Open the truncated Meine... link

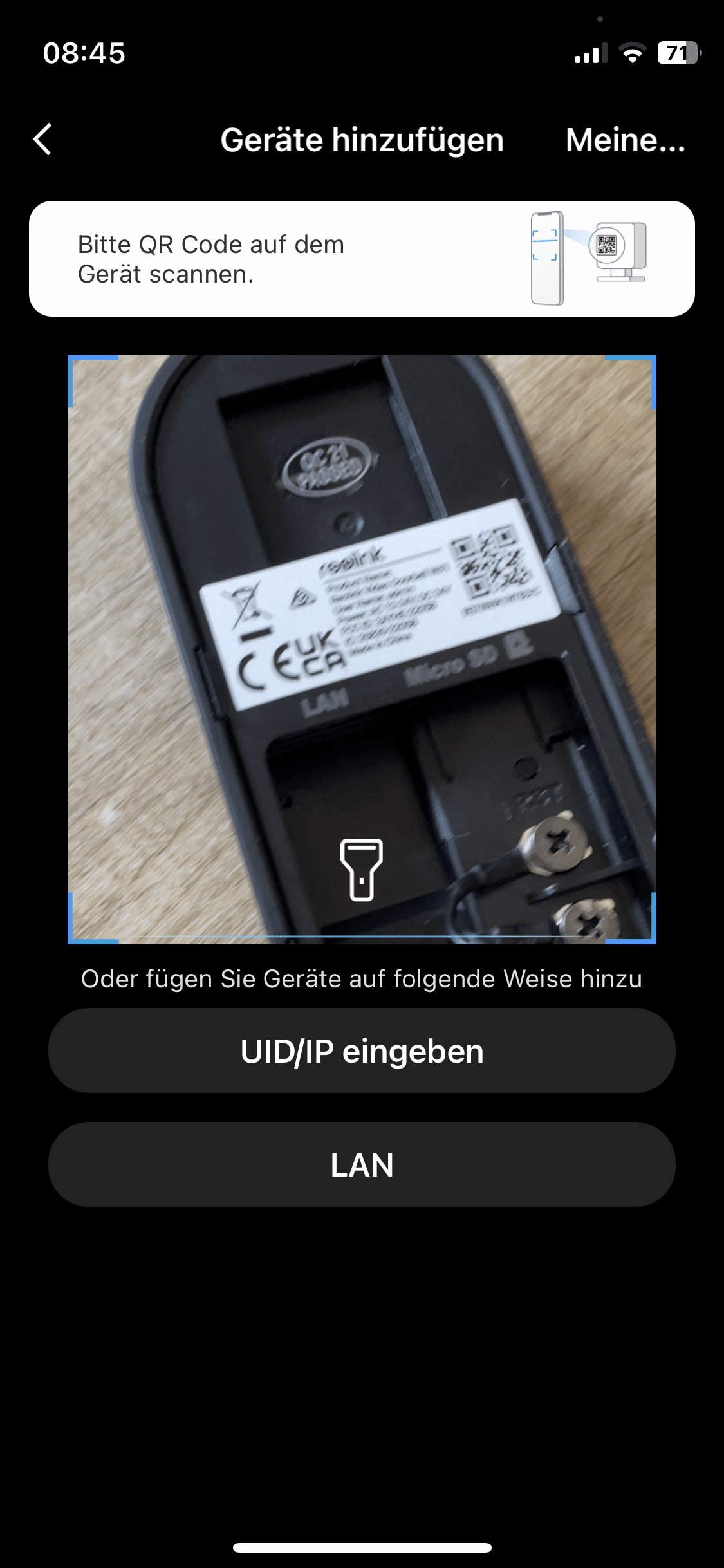(x=625, y=140)
